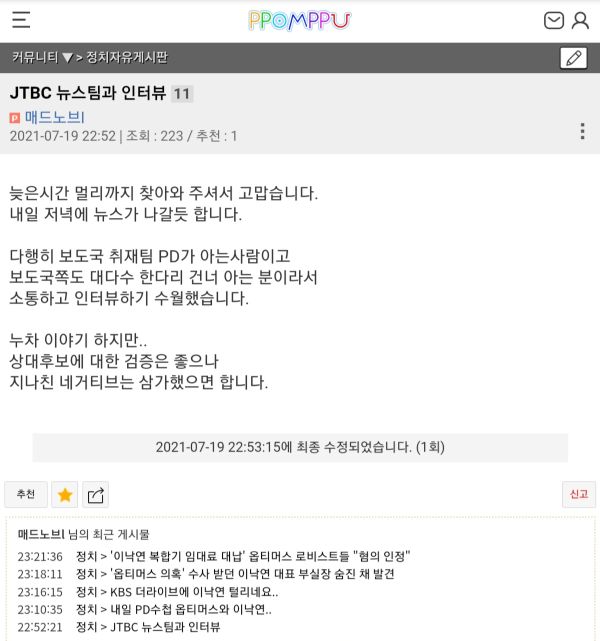The width and height of the screenshot is (600, 641).
Task: Write a new post with pencil icon
Action: (573, 57)
